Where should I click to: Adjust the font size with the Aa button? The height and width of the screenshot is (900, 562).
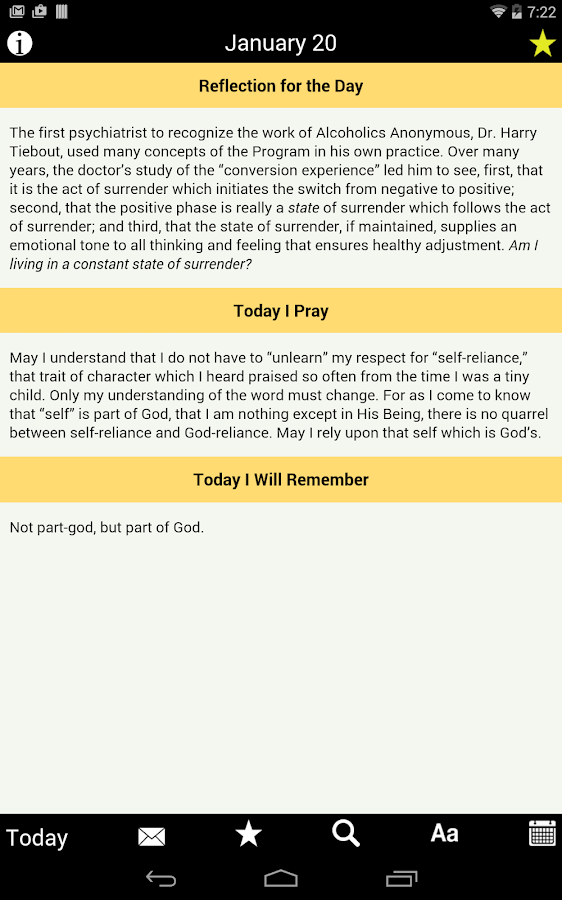445,833
